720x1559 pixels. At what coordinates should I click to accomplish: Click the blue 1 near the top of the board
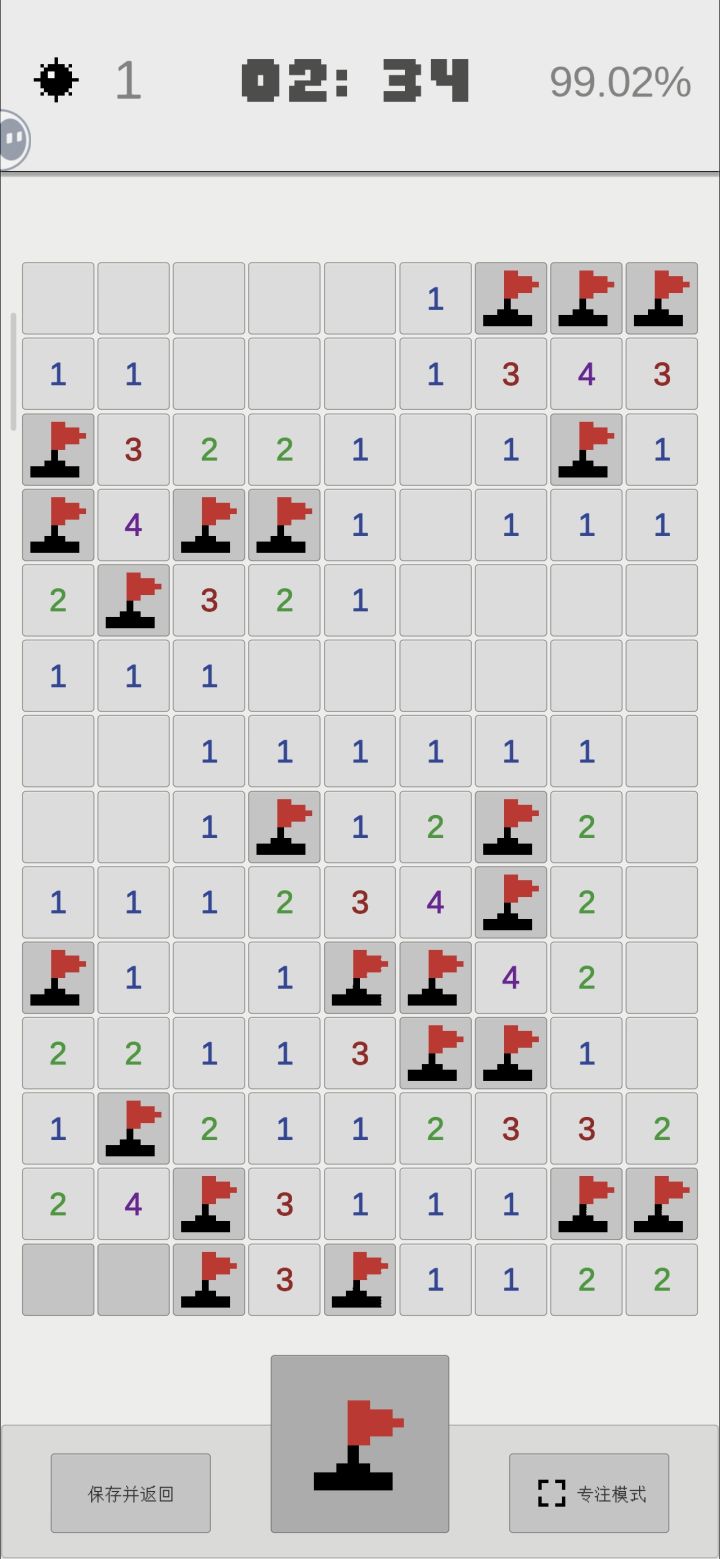(435, 297)
